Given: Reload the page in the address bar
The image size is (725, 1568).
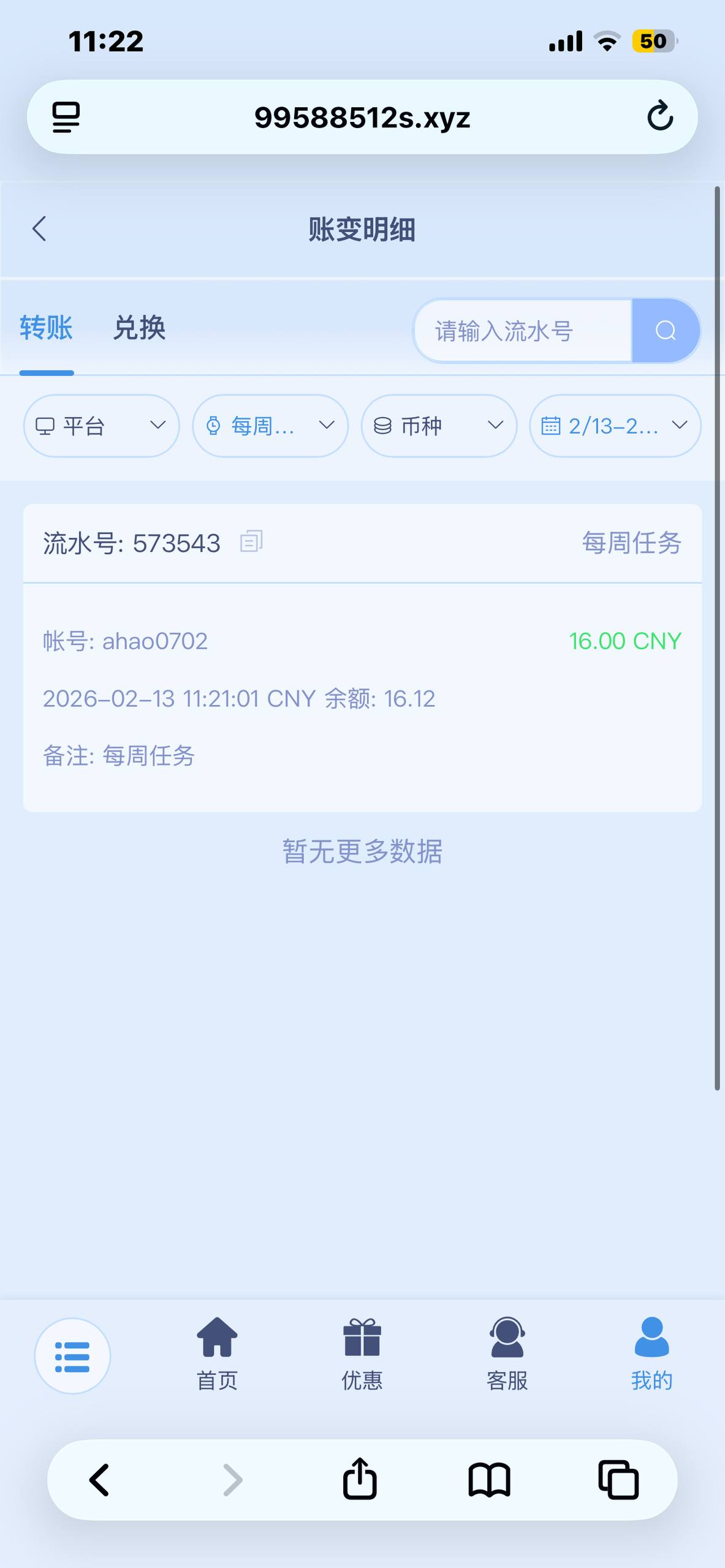Looking at the screenshot, I should pyautogui.click(x=660, y=116).
